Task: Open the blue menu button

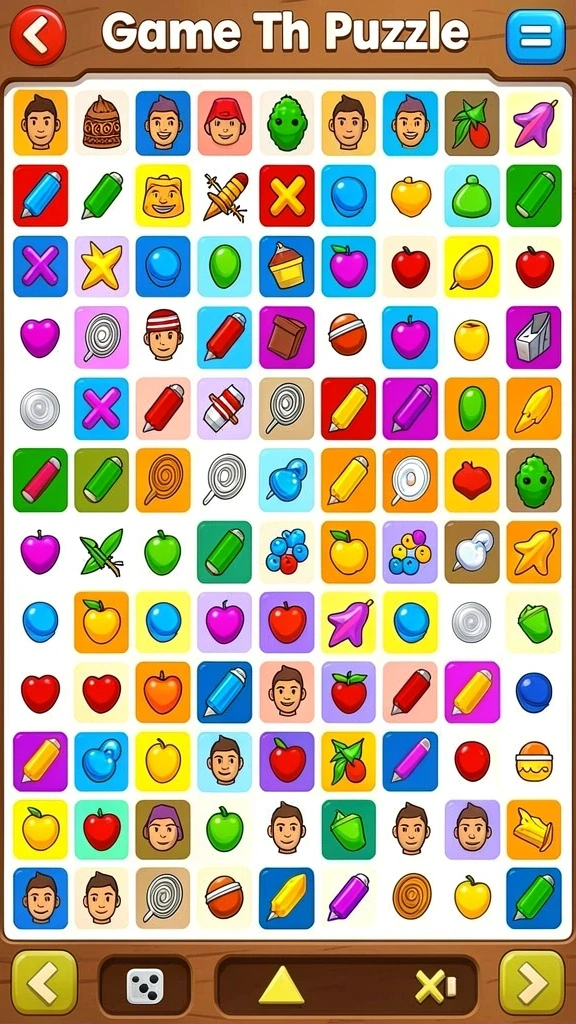Action: coord(536,36)
